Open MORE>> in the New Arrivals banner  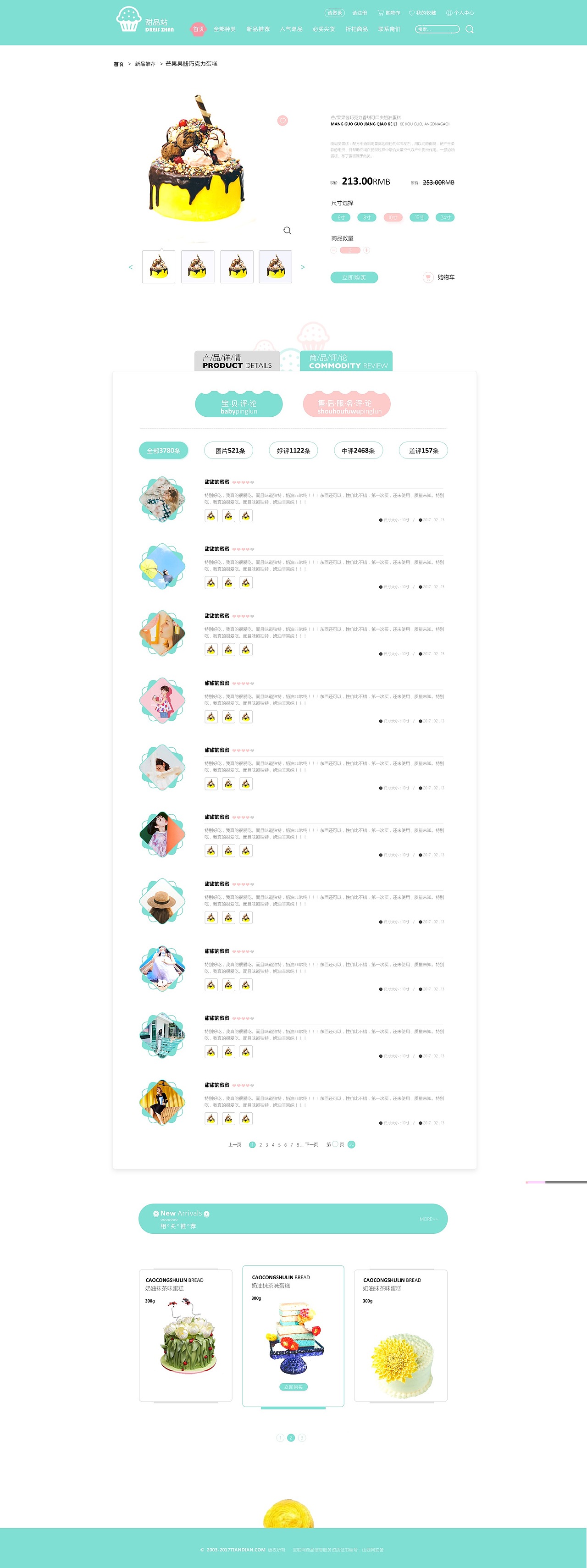click(428, 1219)
